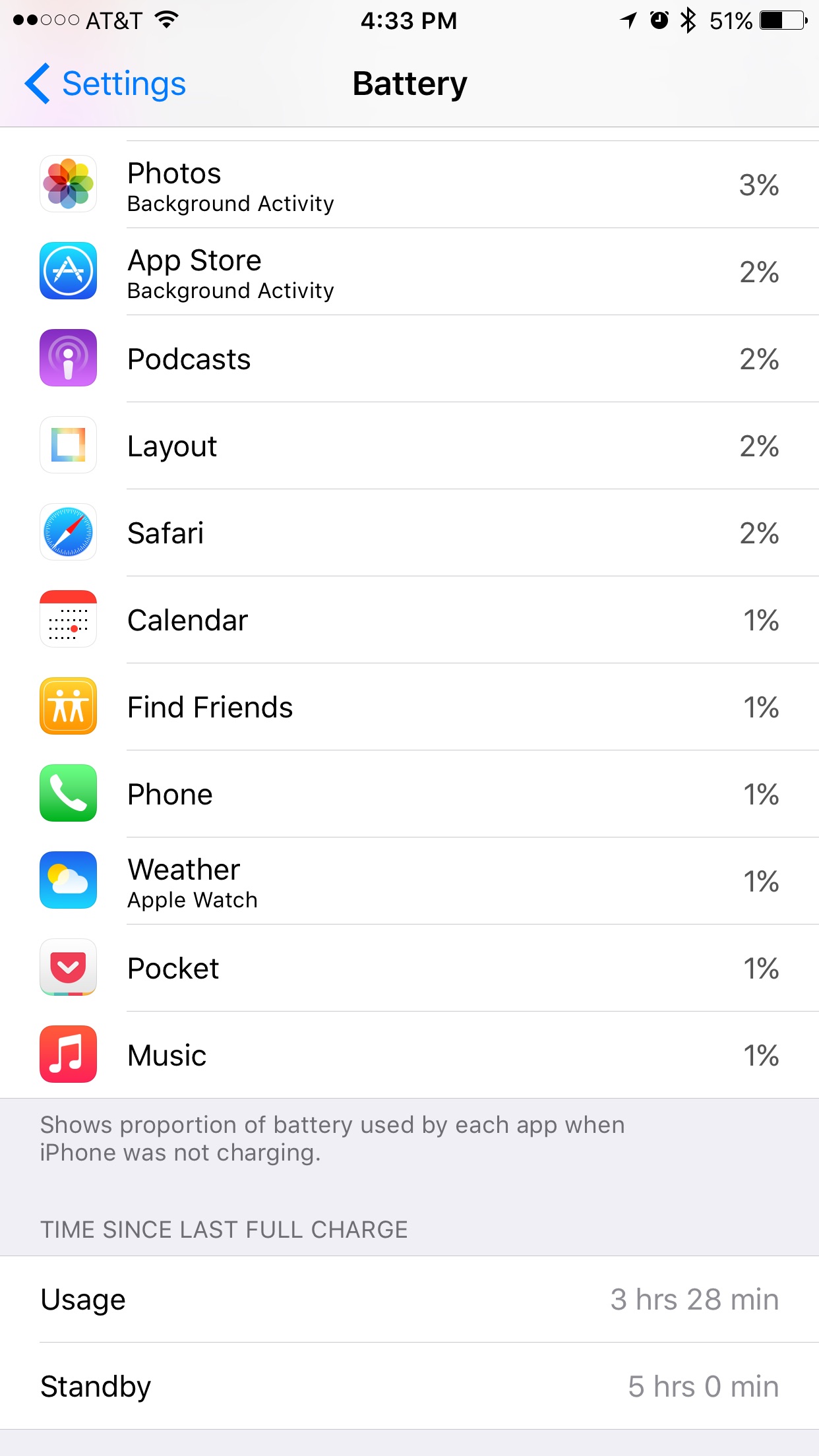Tap the Photos battery usage row
This screenshot has width=819, height=1456.
click(409, 185)
